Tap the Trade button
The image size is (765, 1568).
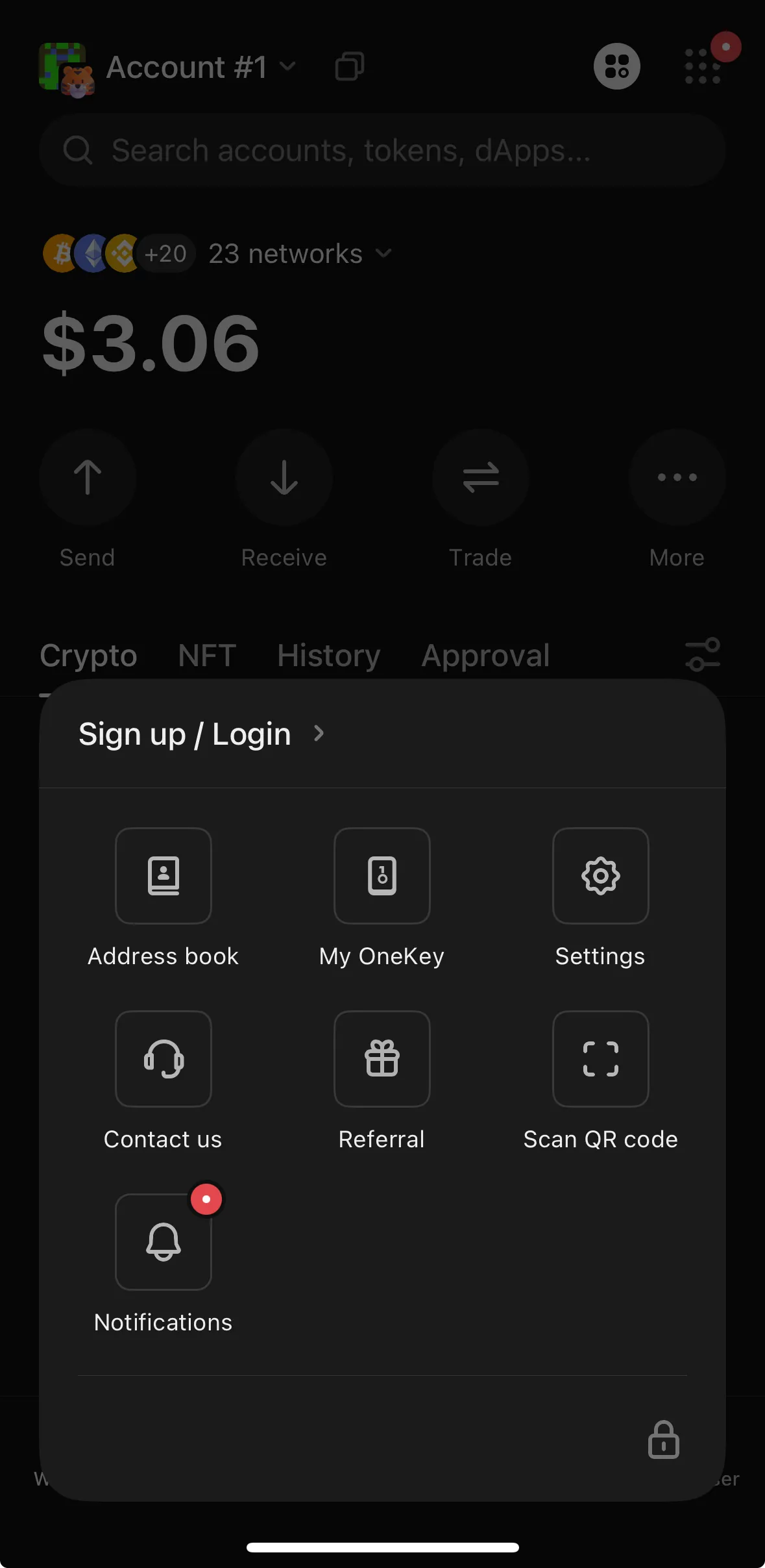(x=480, y=478)
